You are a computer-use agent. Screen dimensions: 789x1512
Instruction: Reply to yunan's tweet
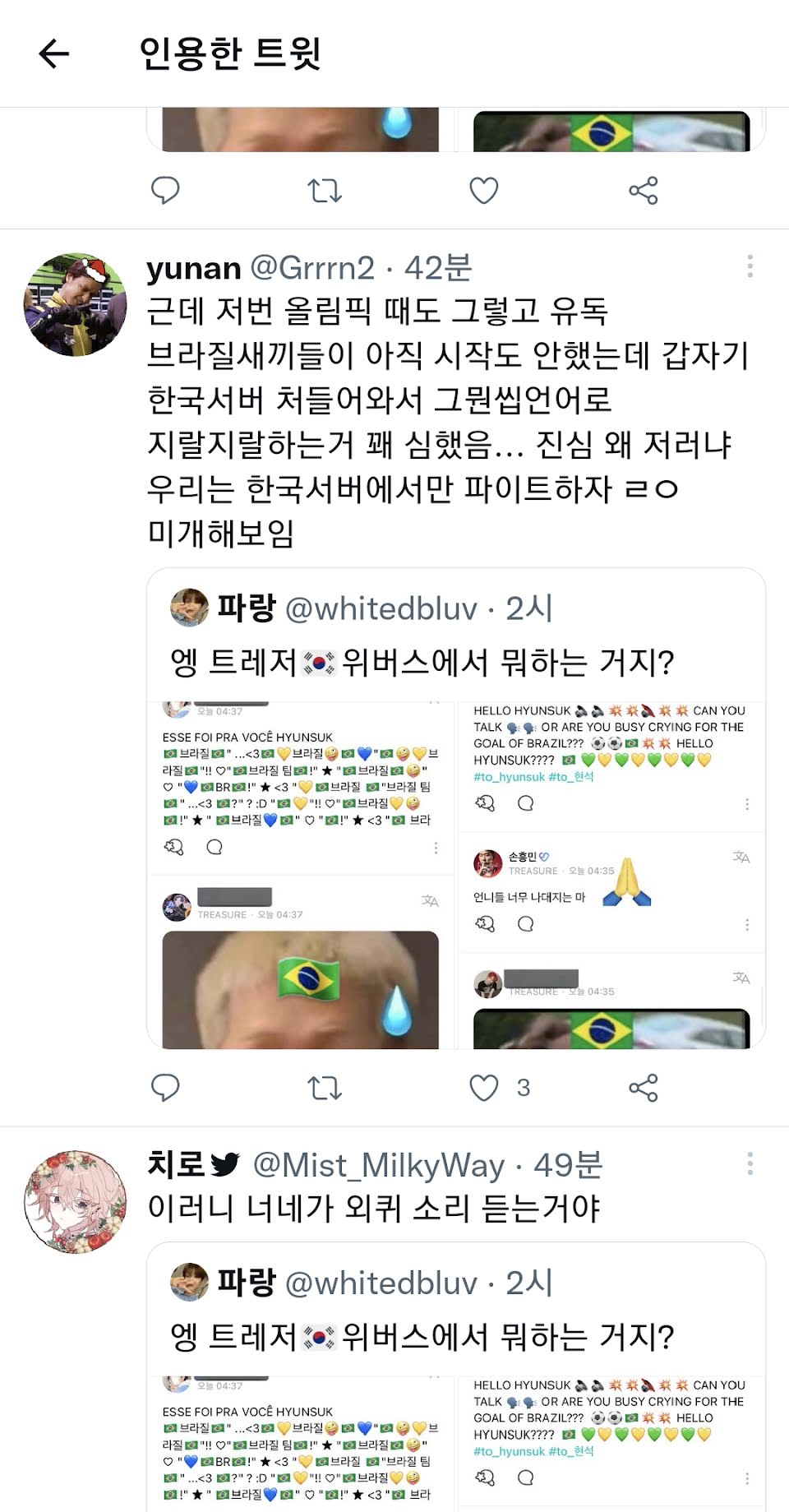(x=165, y=1087)
